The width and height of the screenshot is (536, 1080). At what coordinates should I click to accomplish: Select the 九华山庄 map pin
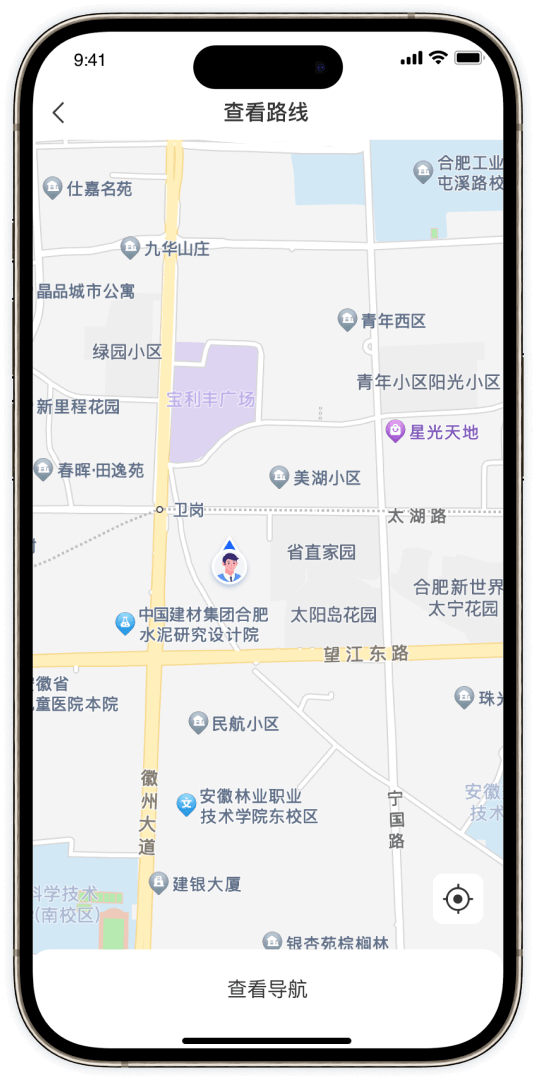coord(130,248)
